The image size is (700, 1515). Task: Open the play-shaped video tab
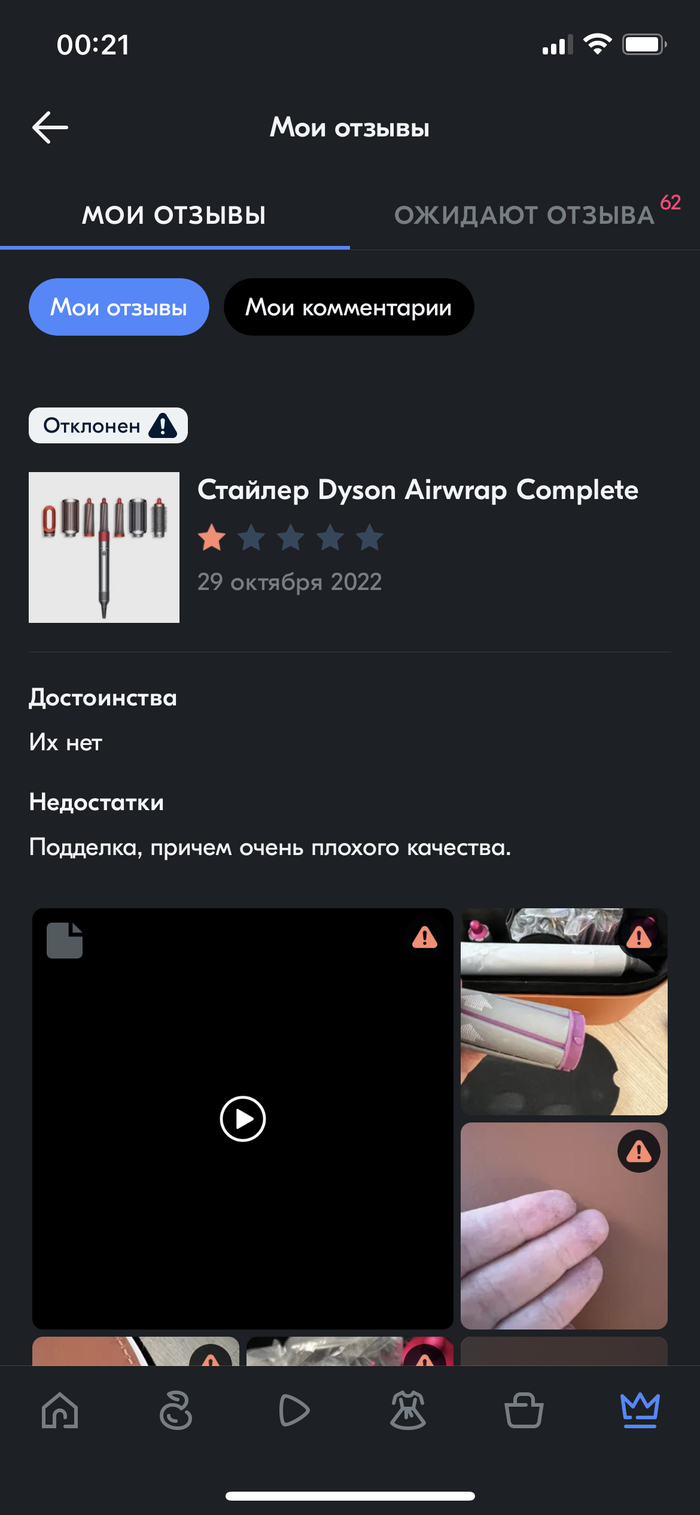coord(293,1411)
